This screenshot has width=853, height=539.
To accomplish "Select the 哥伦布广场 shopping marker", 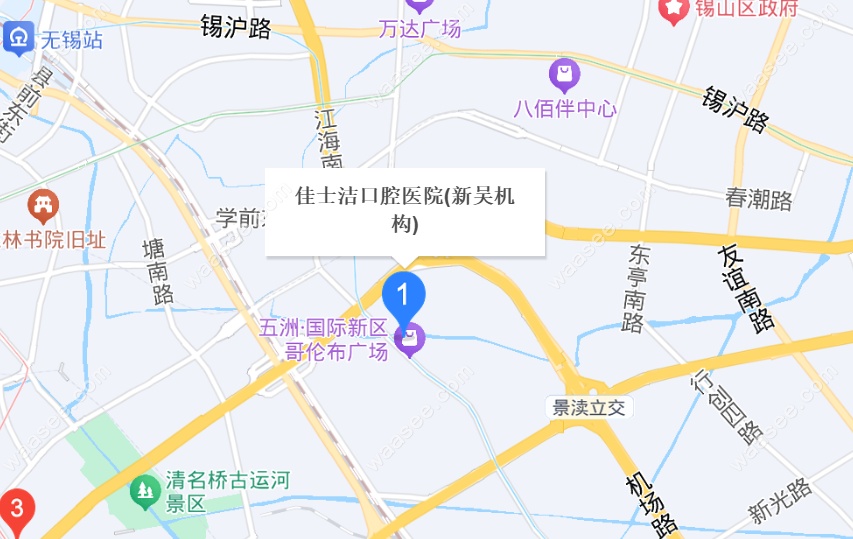I will [x=409, y=340].
